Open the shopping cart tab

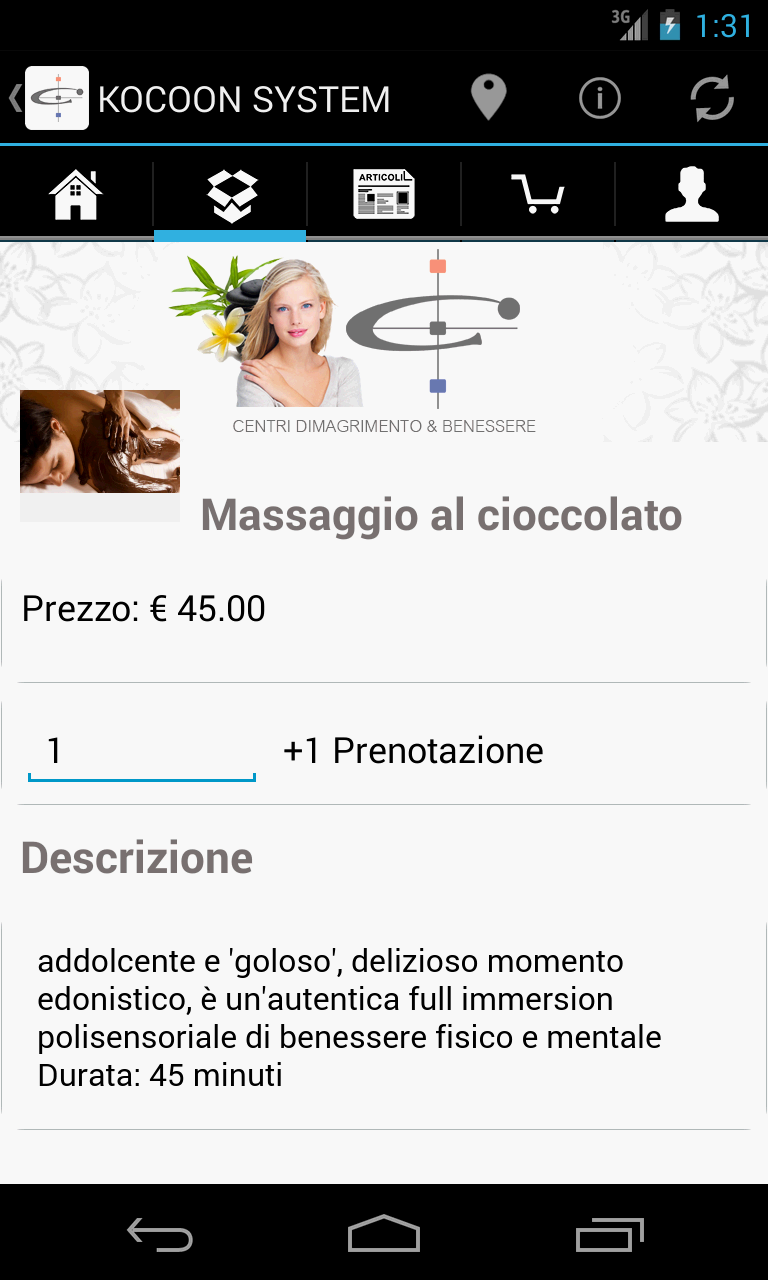538,194
